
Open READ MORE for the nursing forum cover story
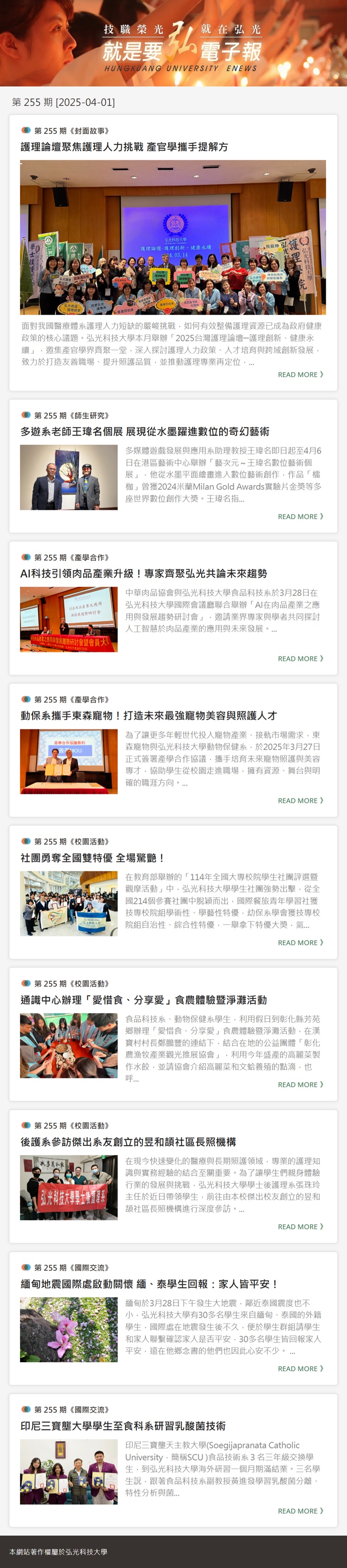pyautogui.click(x=300, y=374)
